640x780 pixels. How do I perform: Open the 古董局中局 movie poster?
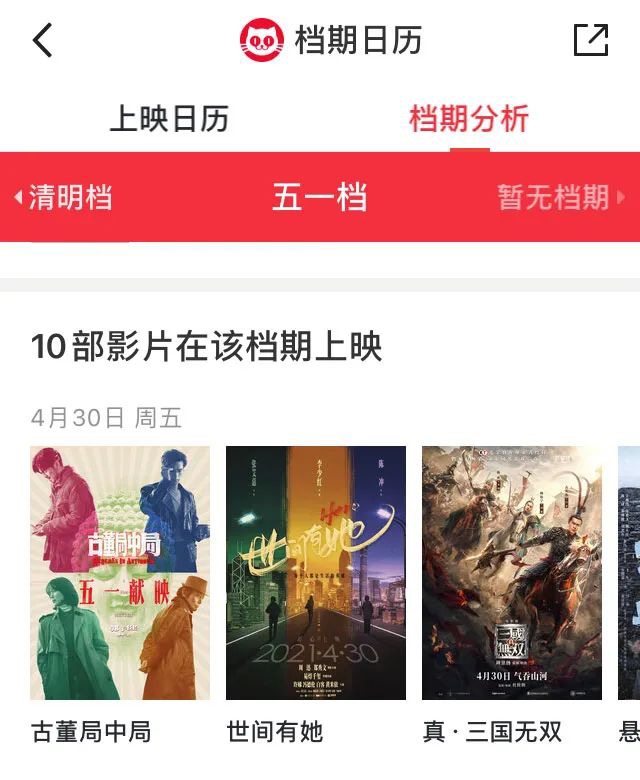pos(120,572)
